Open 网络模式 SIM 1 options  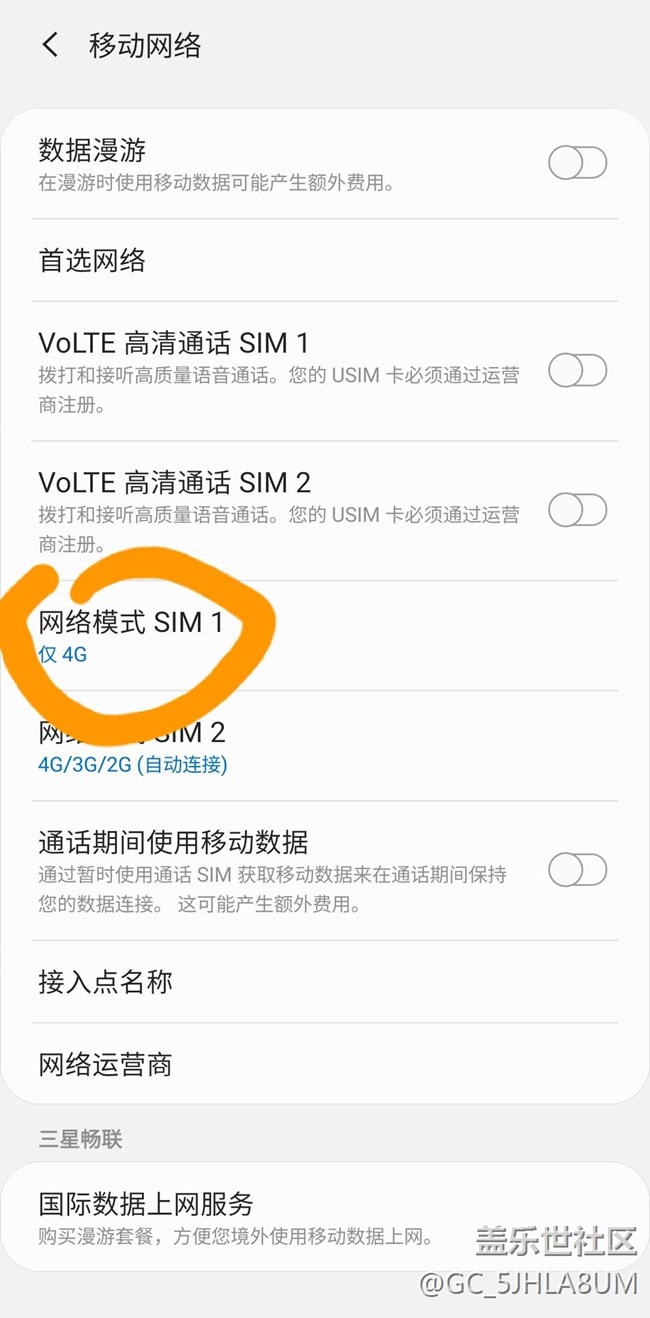[x=325, y=636]
